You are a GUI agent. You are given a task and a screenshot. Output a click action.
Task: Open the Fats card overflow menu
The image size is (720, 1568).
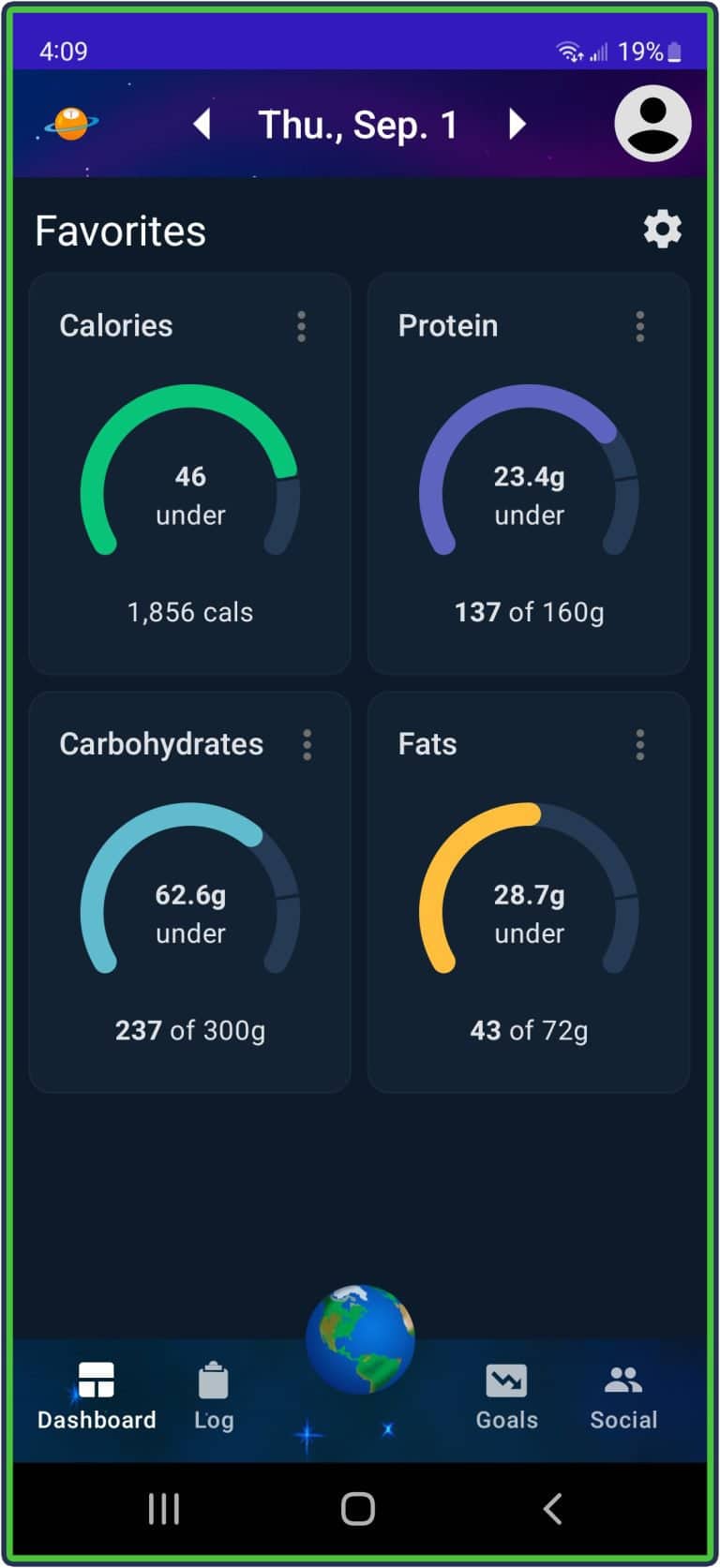[640, 744]
